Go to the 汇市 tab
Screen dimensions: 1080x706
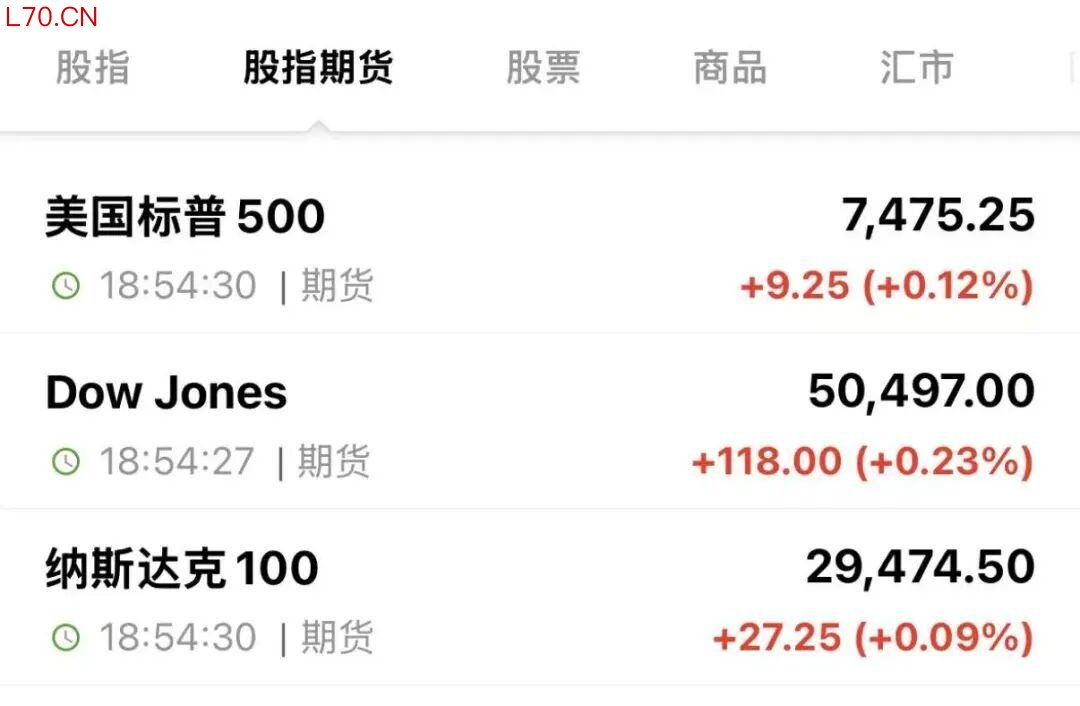click(x=917, y=68)
